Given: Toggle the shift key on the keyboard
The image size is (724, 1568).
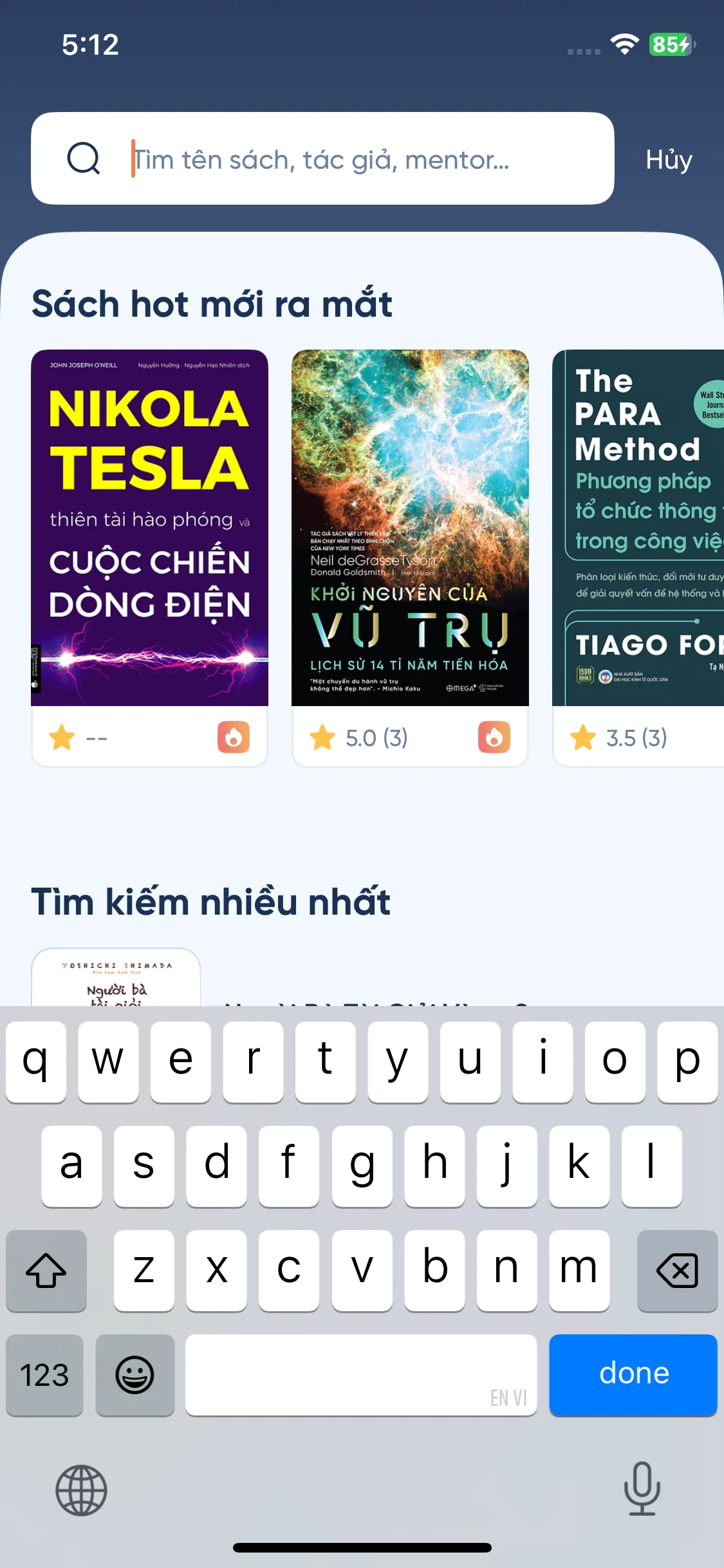Looking at the screenshot, I should point(45,1271).
